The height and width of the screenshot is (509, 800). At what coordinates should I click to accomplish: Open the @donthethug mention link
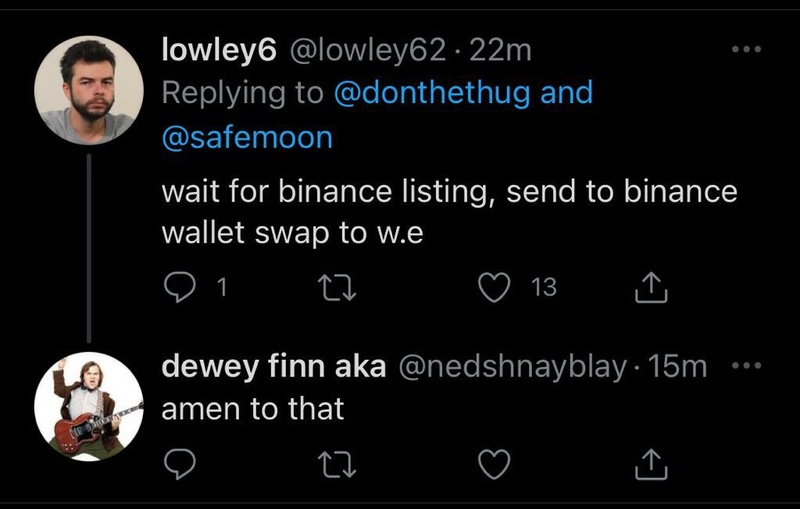coord(431,93)
